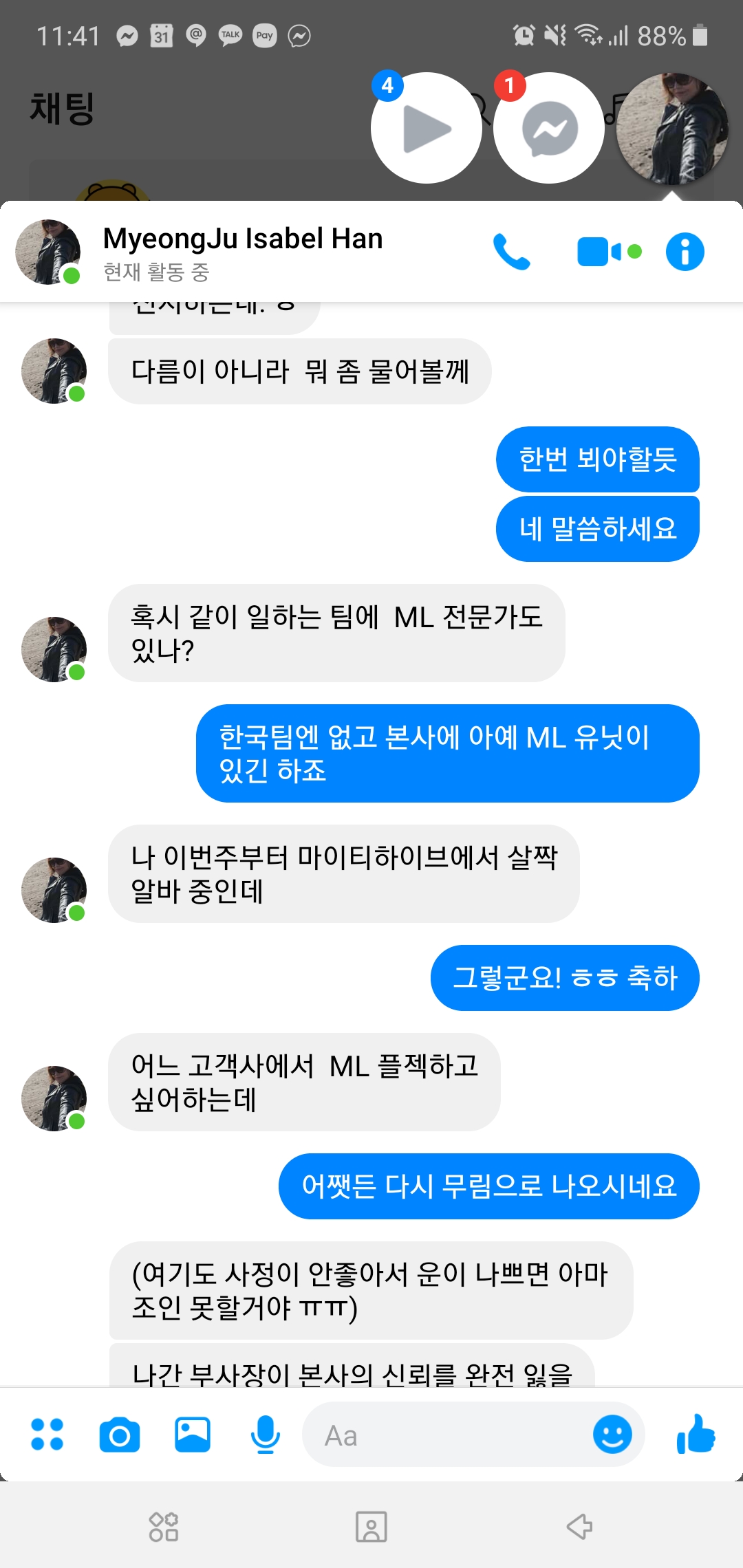Tap MyeongJu's chat head bubble

click(x=672, y=128)
